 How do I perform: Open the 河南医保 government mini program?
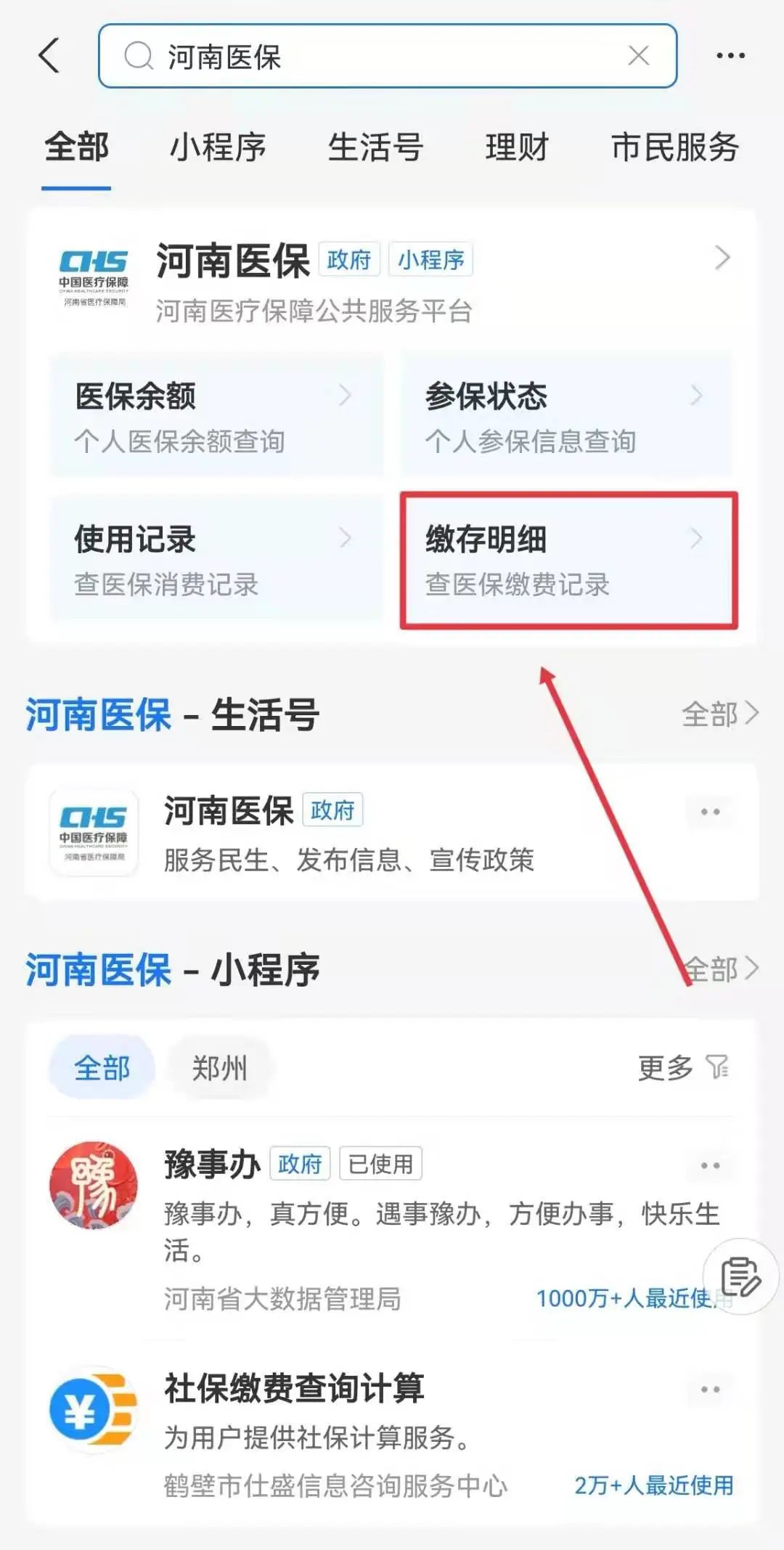[x=392, y=282]
